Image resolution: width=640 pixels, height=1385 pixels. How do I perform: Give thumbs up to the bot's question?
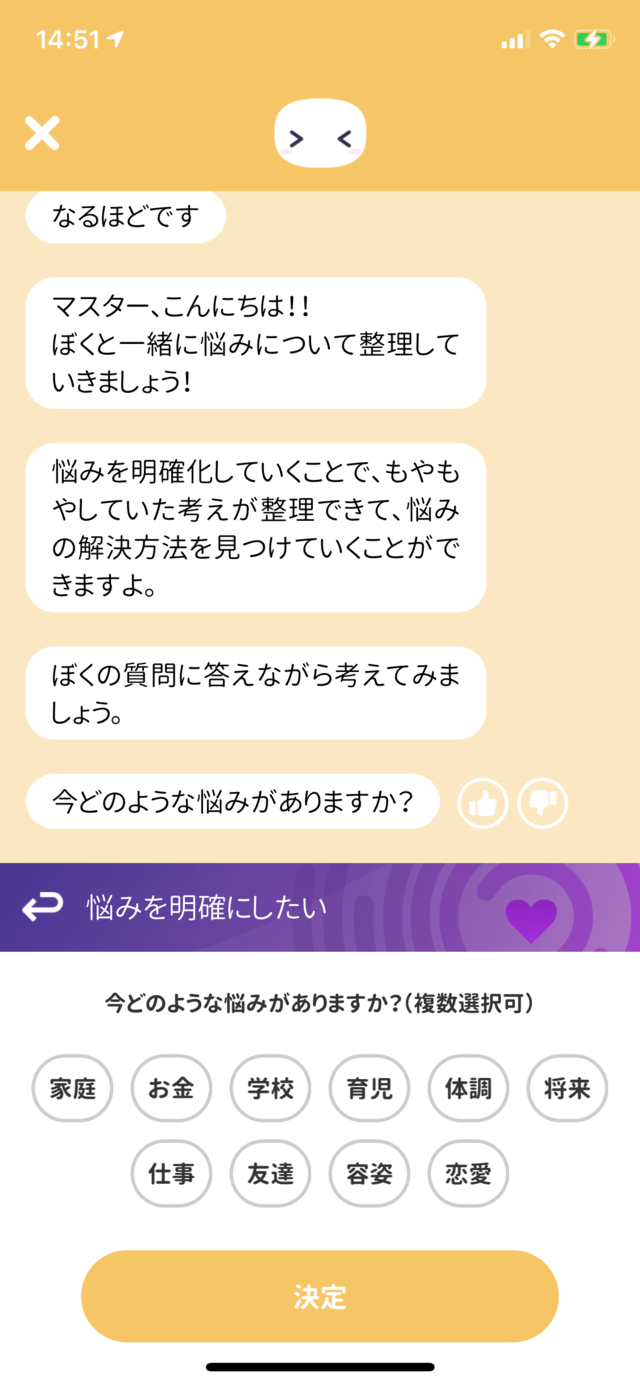(483, 802)
